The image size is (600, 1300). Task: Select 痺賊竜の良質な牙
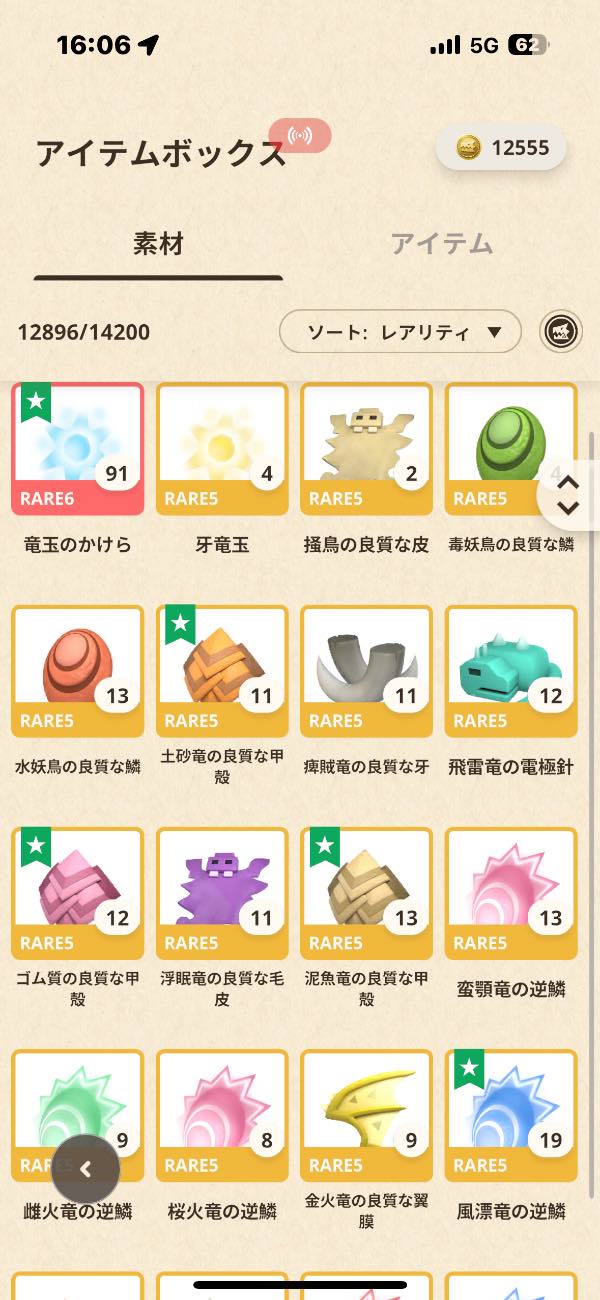point(366,671)
